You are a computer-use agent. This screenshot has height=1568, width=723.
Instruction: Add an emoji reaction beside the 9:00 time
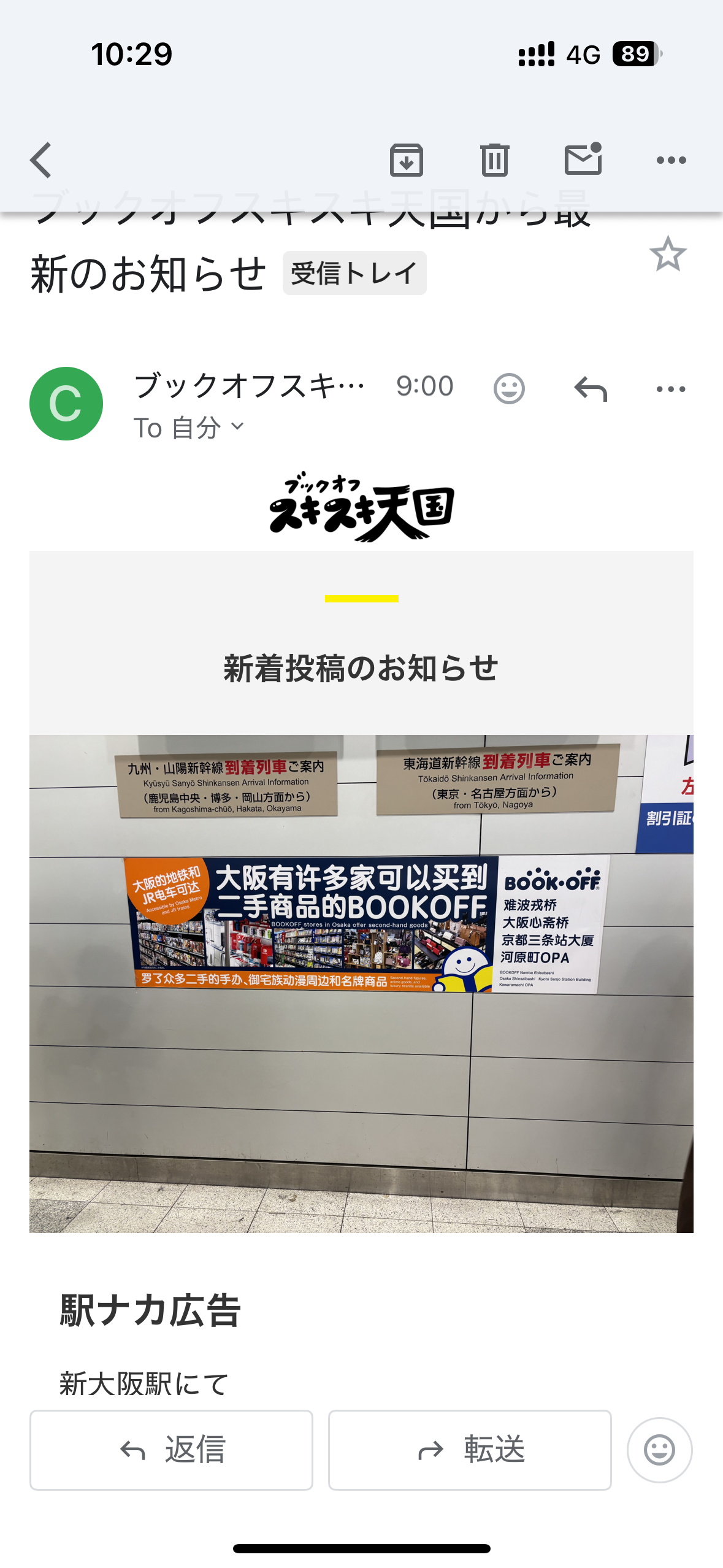click(x=509, y=389)
